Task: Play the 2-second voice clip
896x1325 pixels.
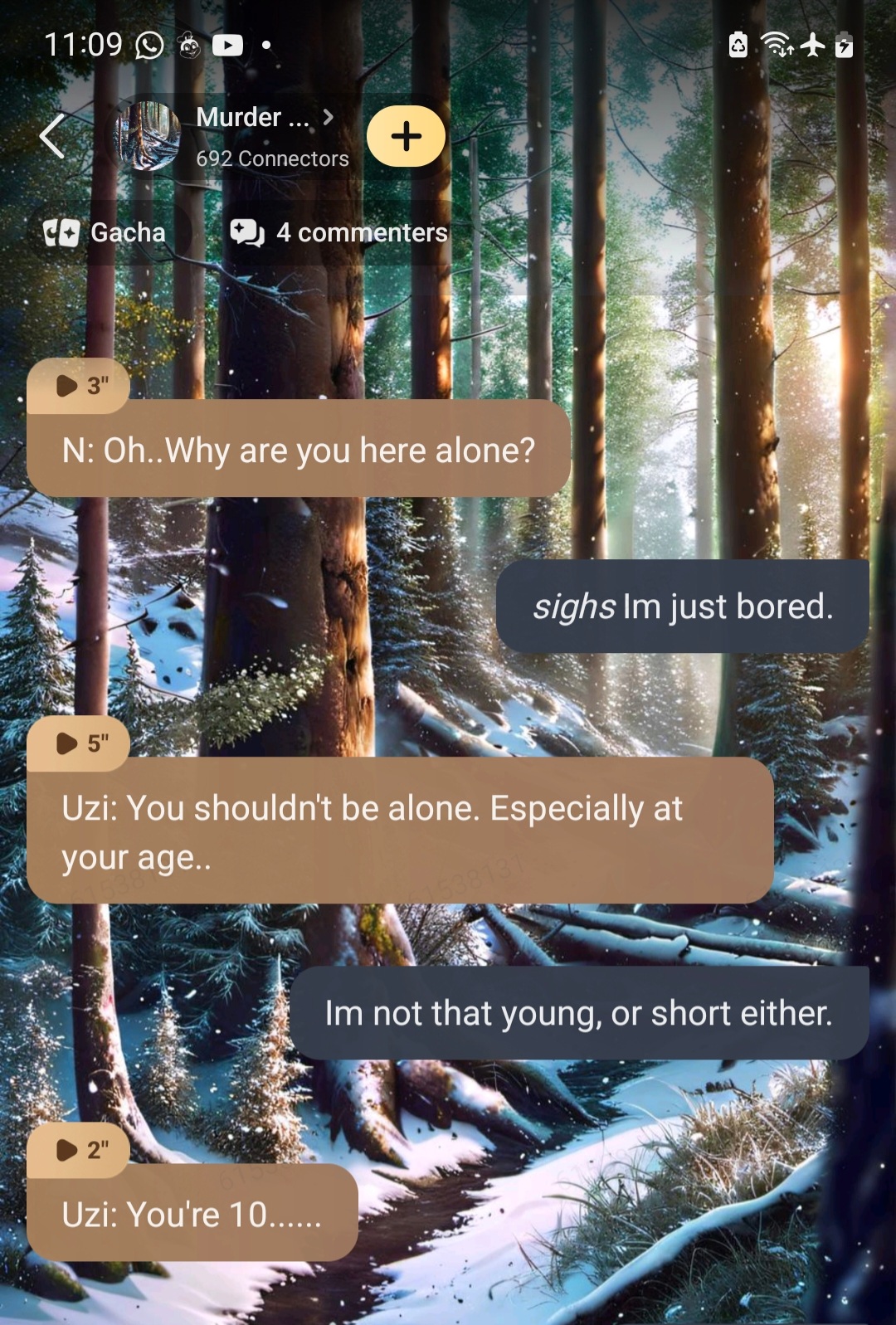Action: click(x=77, y=1150)
